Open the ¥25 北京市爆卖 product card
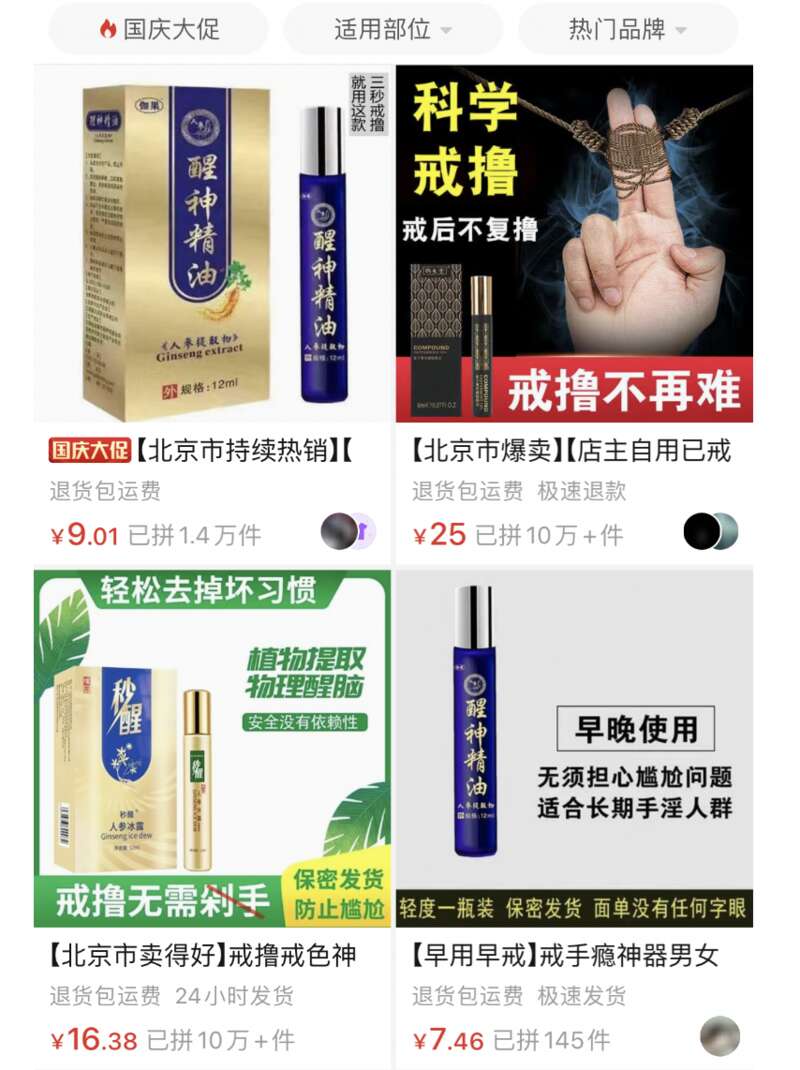 pyautogui.click(x=574, y=245)
